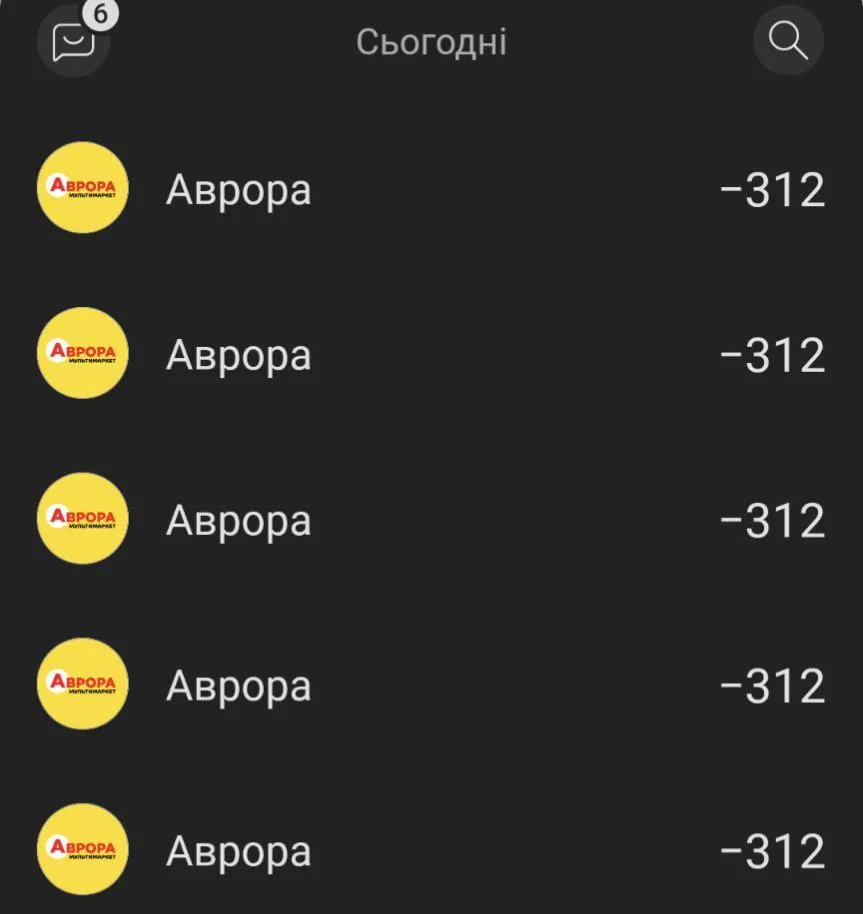Screen dimensions: 863x914
Task: Tap the Аврора logo on the last transaction
Action: pos(82,849)
